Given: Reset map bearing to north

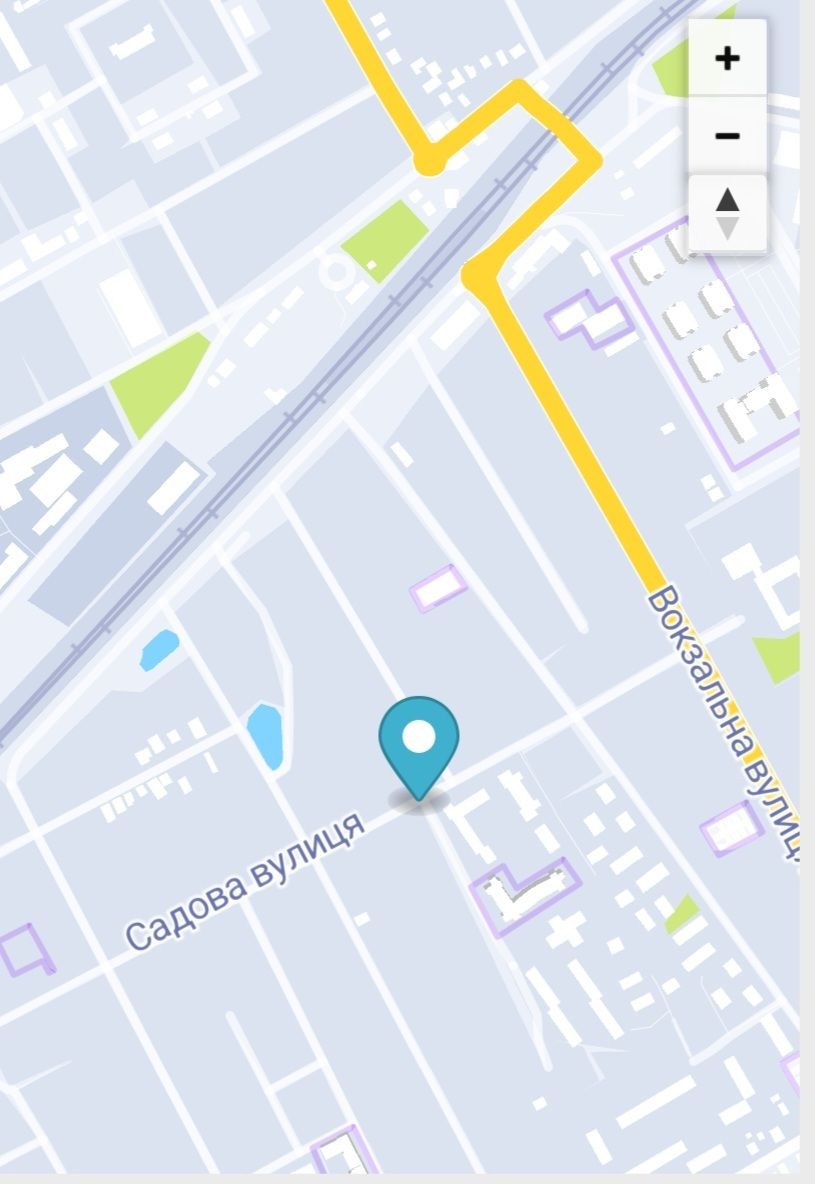Looking at the screenshot, I should (727, 213).
